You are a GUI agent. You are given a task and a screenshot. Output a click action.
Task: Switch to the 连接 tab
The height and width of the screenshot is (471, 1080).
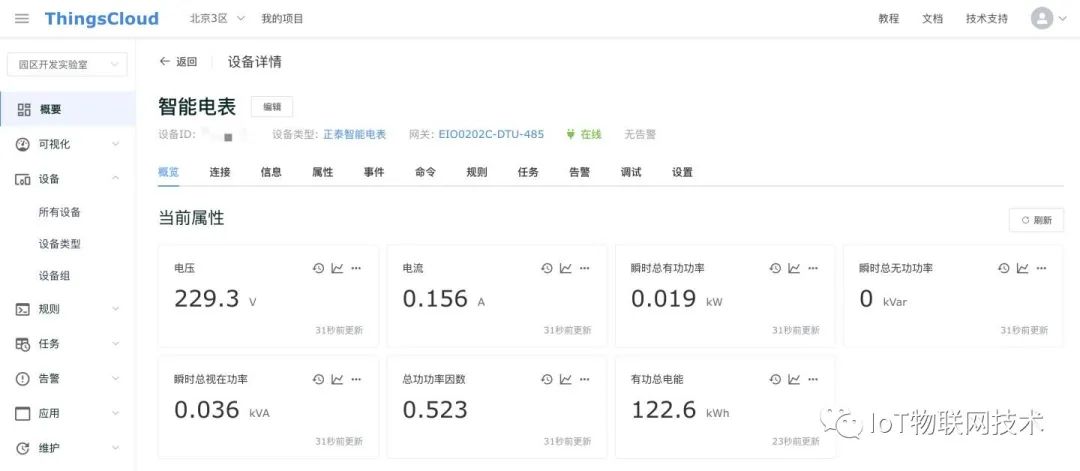220,172
